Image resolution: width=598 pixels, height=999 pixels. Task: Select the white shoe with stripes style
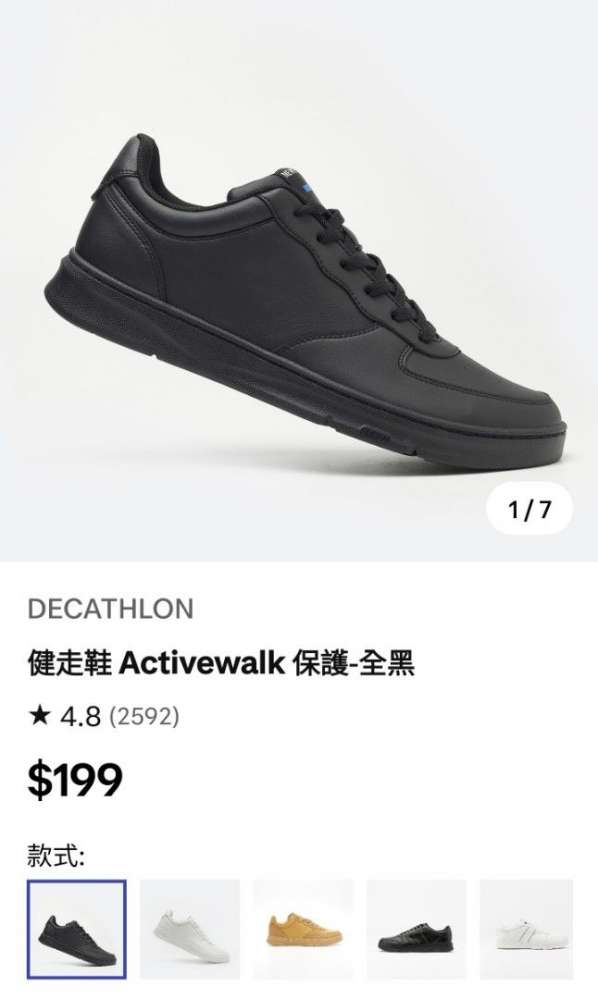527,930
